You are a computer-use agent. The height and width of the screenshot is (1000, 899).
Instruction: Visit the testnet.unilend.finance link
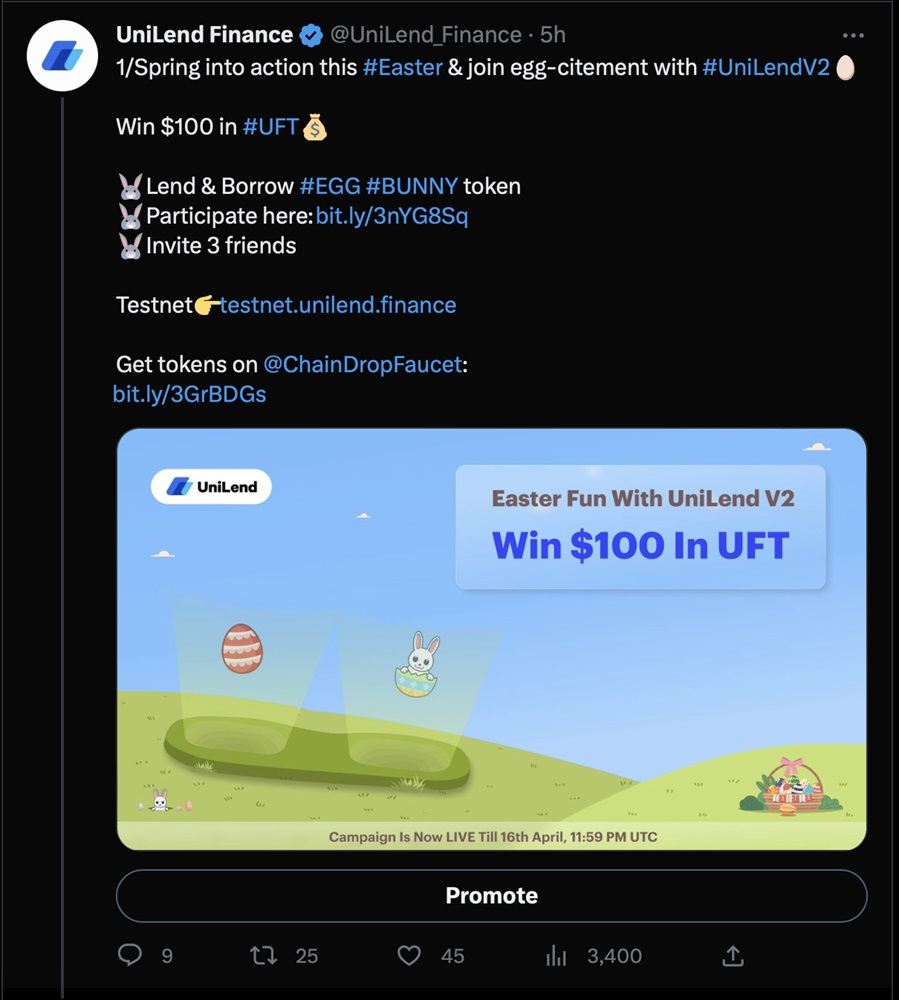point(338,305)
